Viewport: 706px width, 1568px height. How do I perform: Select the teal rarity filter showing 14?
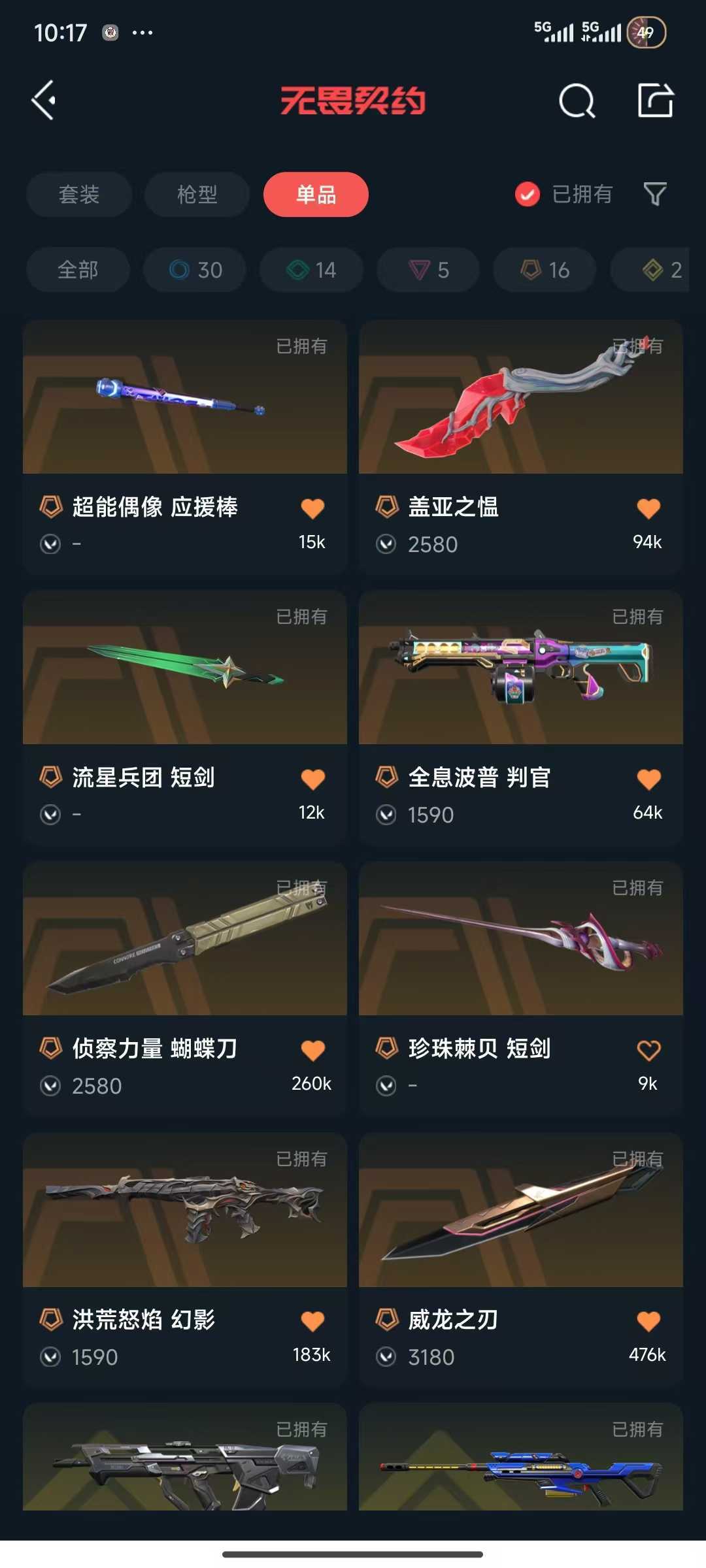[x=311, y=270]
